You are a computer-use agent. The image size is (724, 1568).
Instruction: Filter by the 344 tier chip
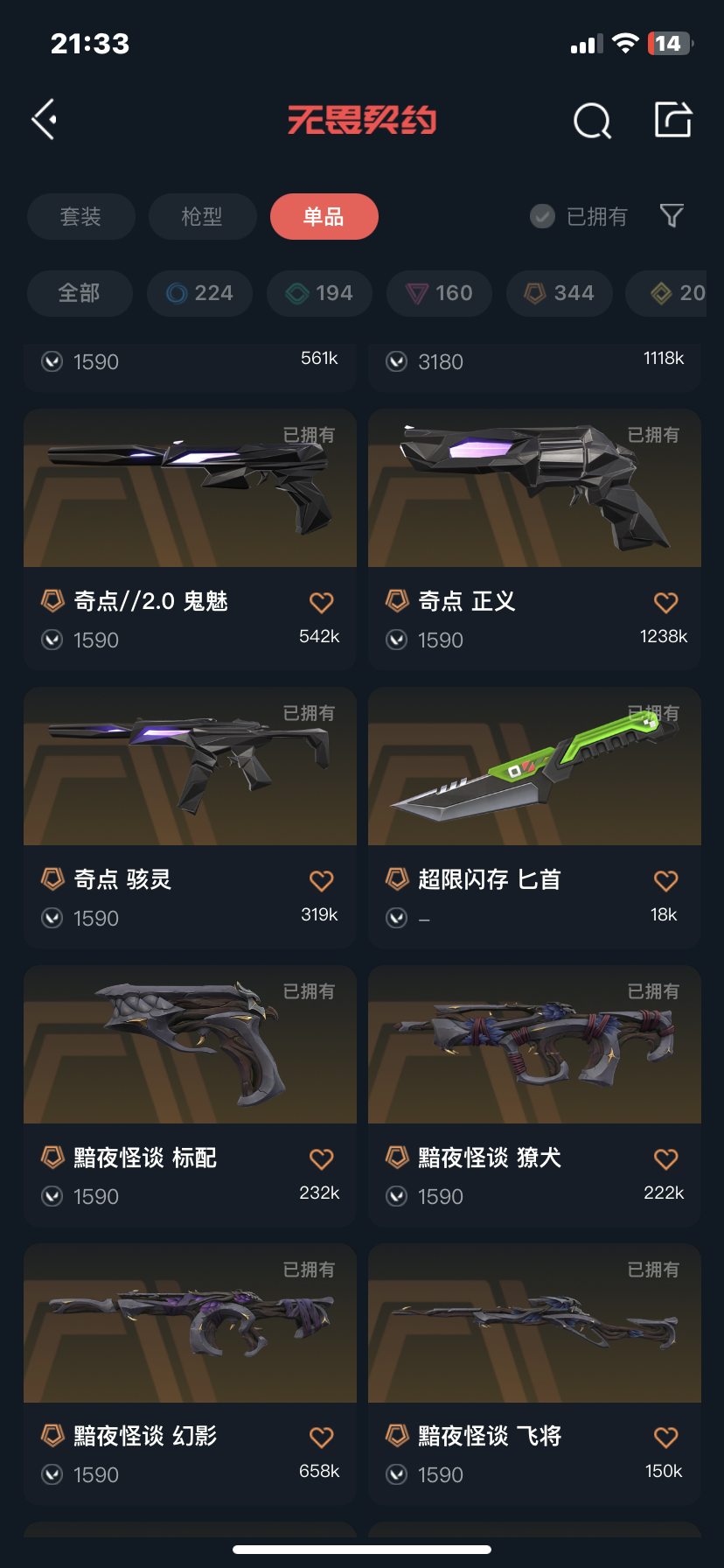[559, 293]
